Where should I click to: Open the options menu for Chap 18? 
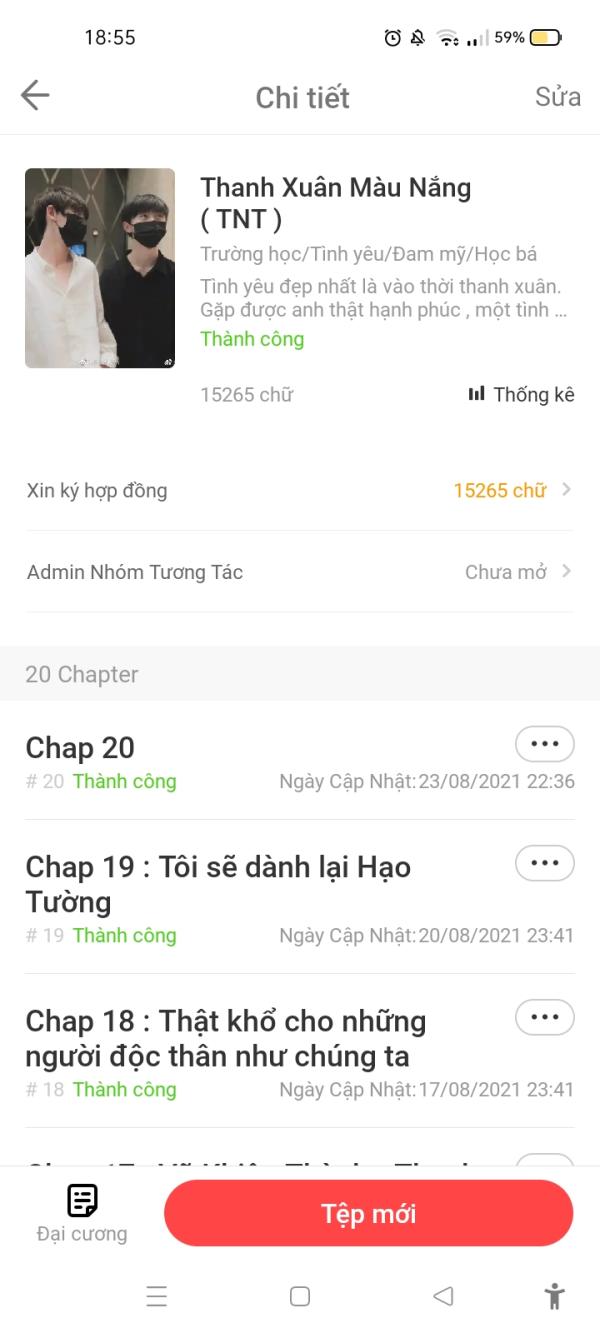click(544, 1016)
